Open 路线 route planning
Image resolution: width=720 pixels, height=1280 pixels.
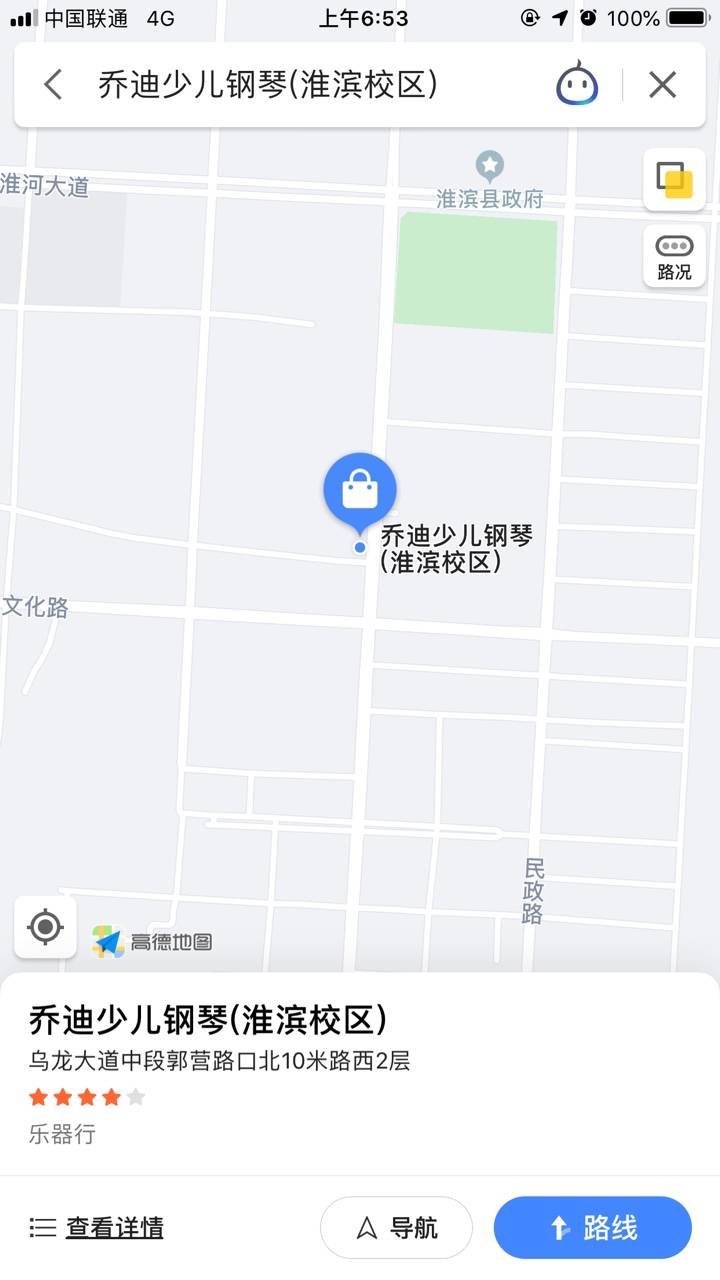coord(592,1227)
